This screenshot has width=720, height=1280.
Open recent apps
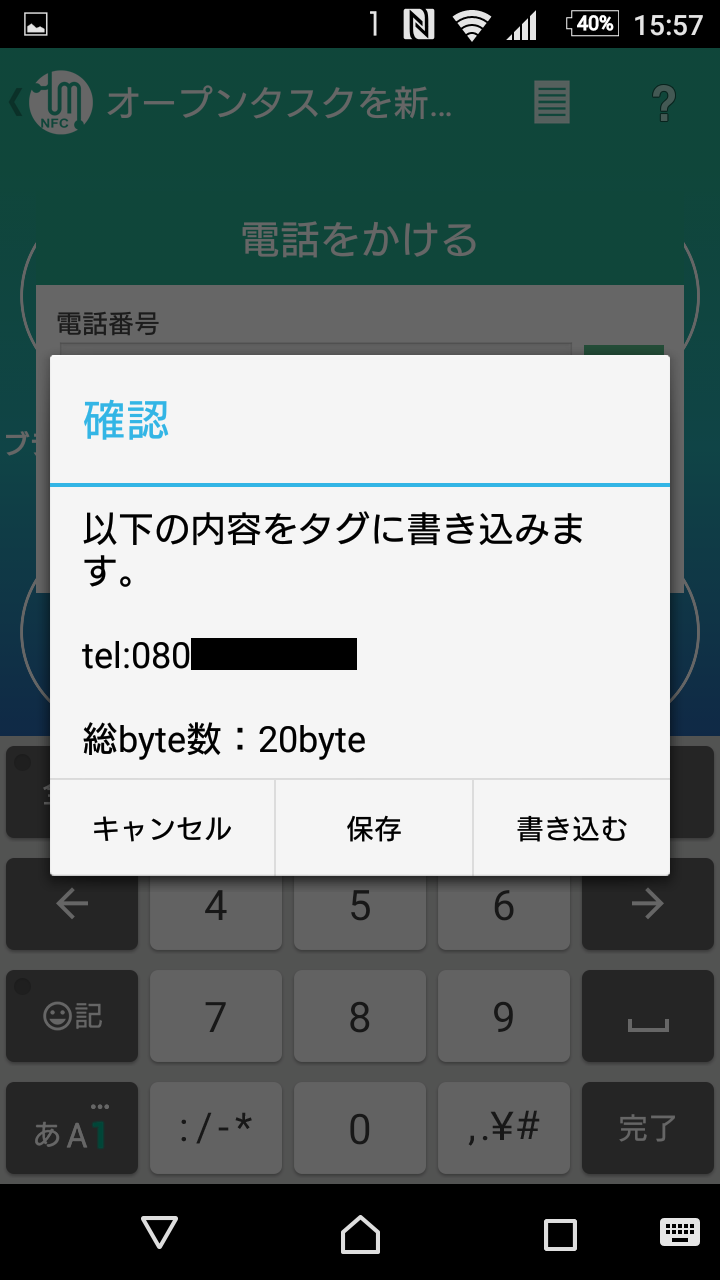click(x=560, y=1234)
